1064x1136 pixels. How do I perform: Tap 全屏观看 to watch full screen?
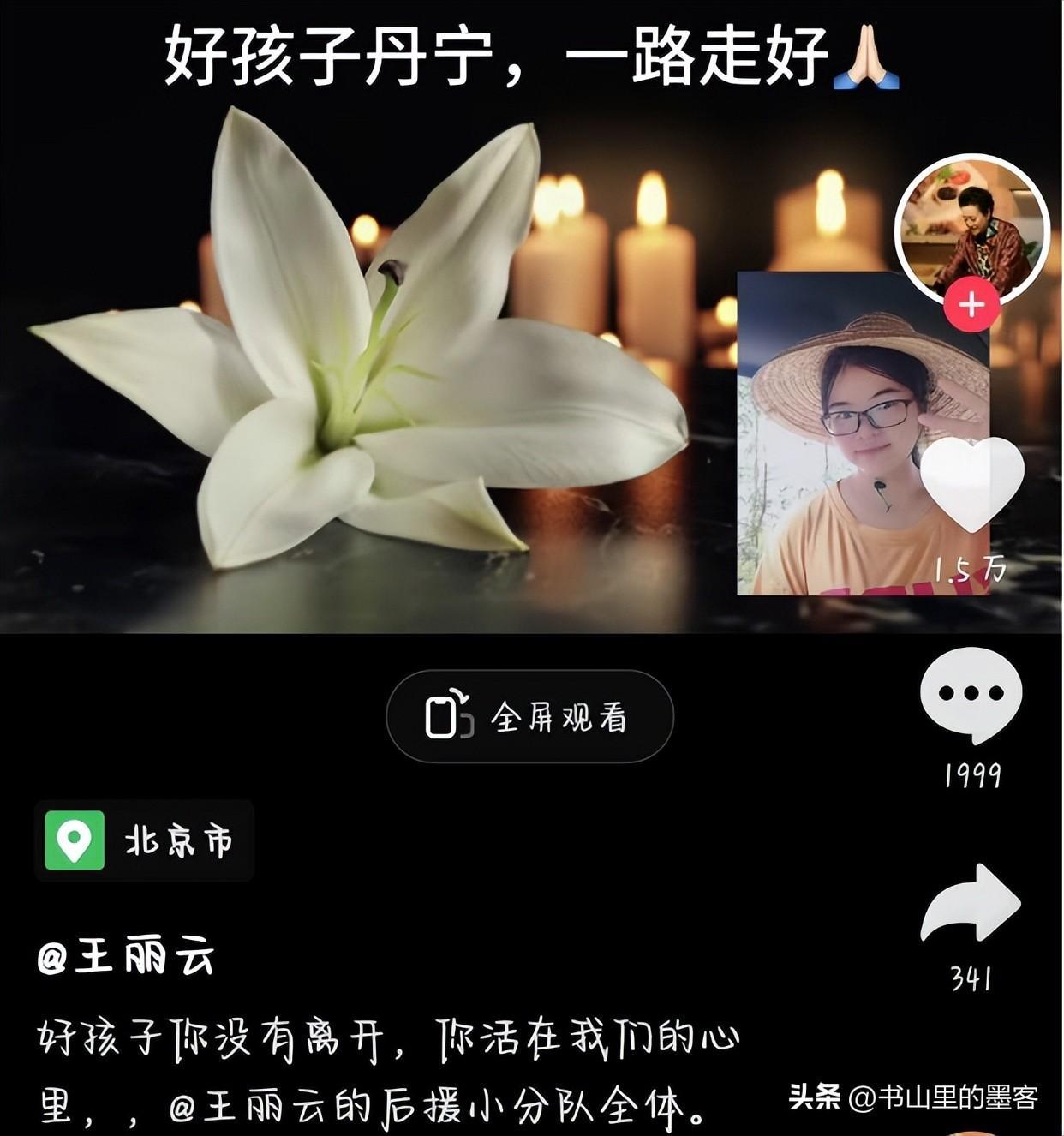pyautogui.click(x=529, y=716)
